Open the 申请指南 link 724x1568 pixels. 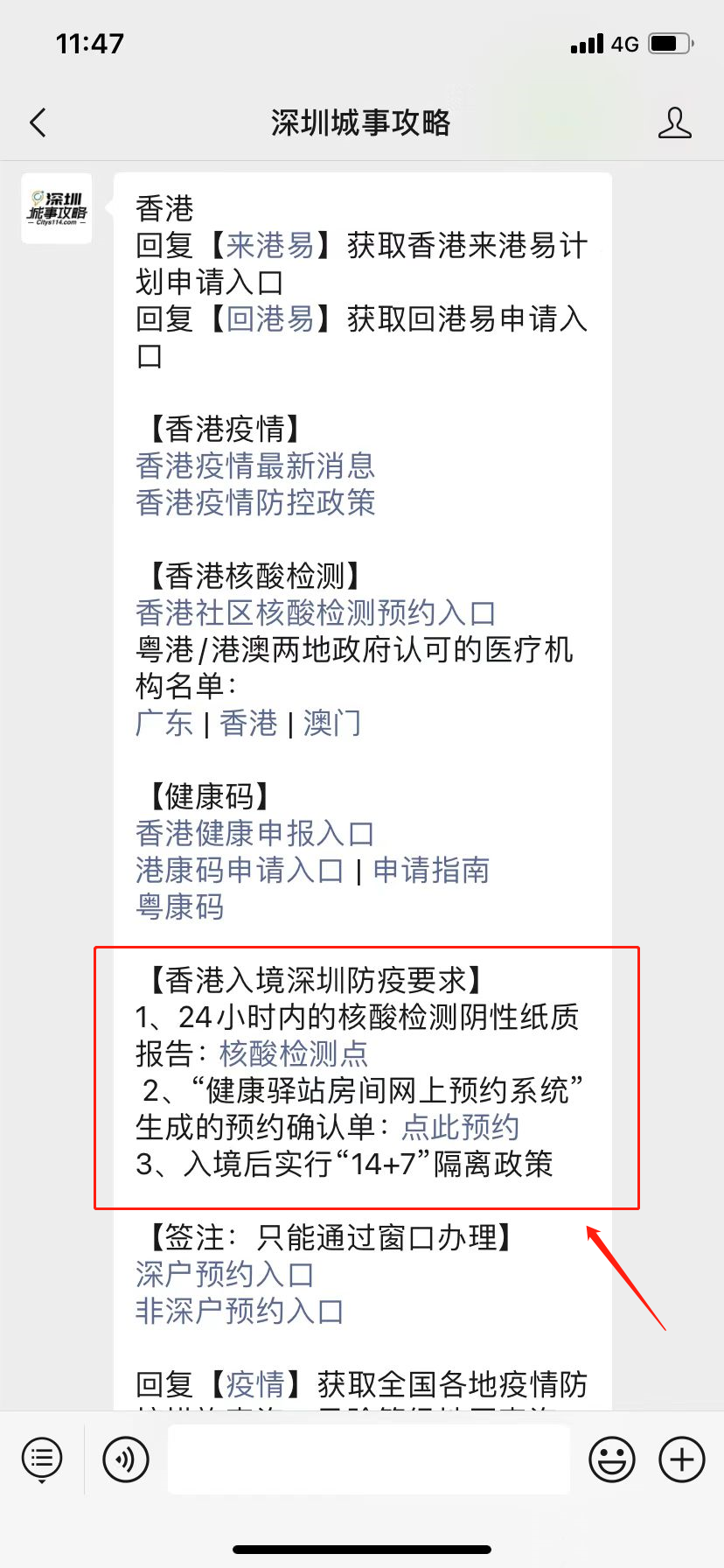(x=431, y=870)
